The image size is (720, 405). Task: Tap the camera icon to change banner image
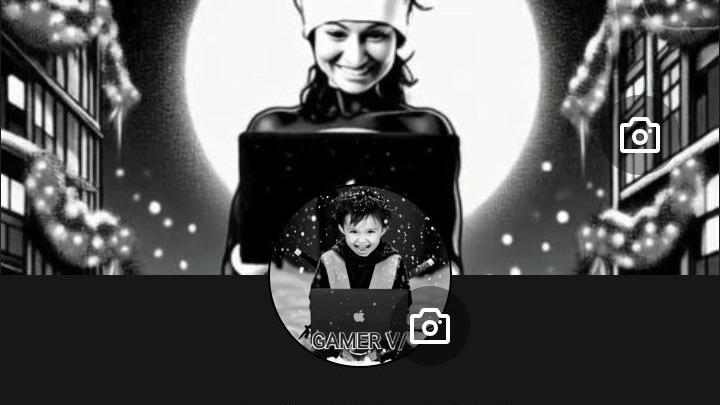coord(640,136)
